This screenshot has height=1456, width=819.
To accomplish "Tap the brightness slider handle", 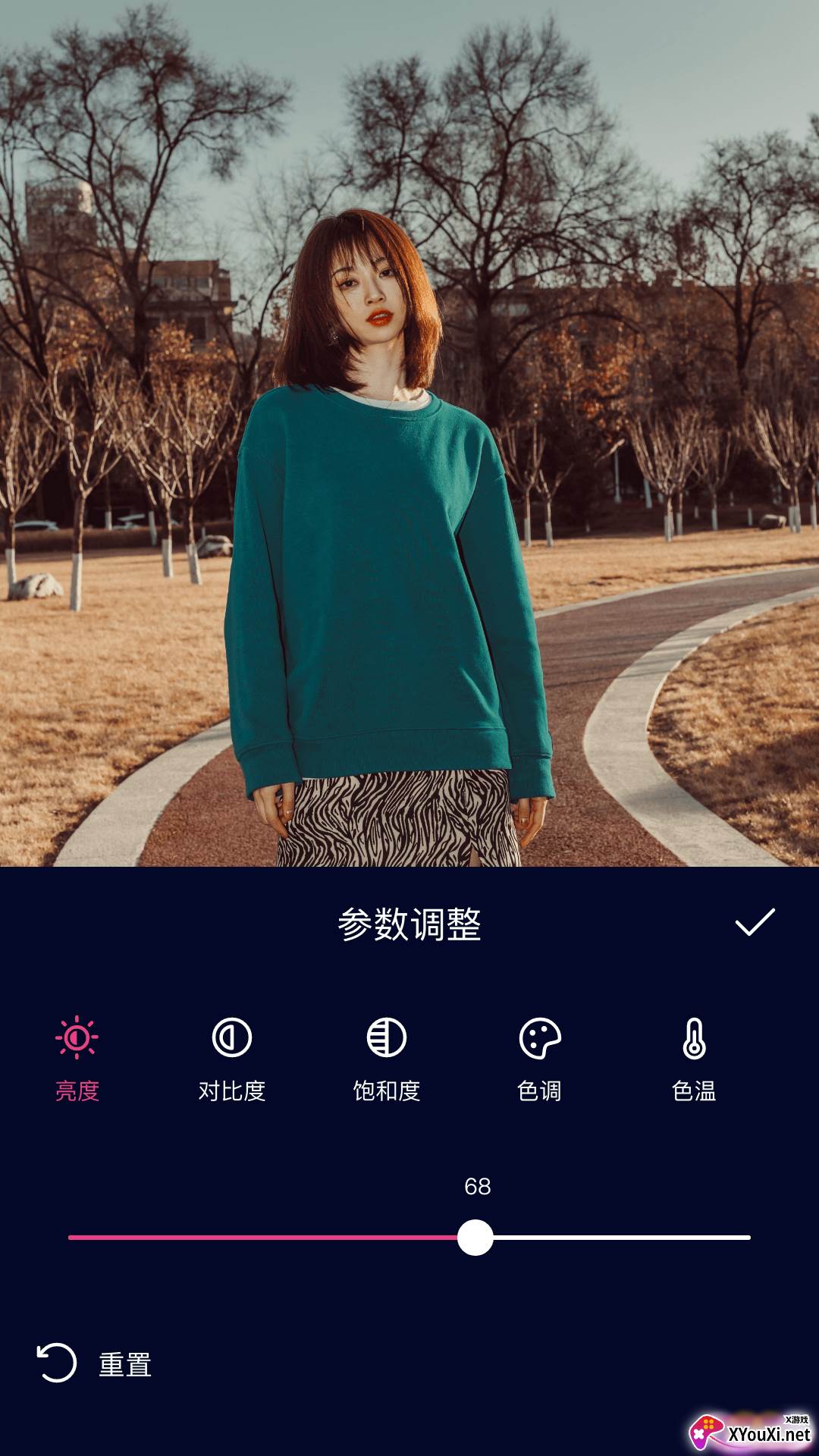I will (x=475, y=1238).
